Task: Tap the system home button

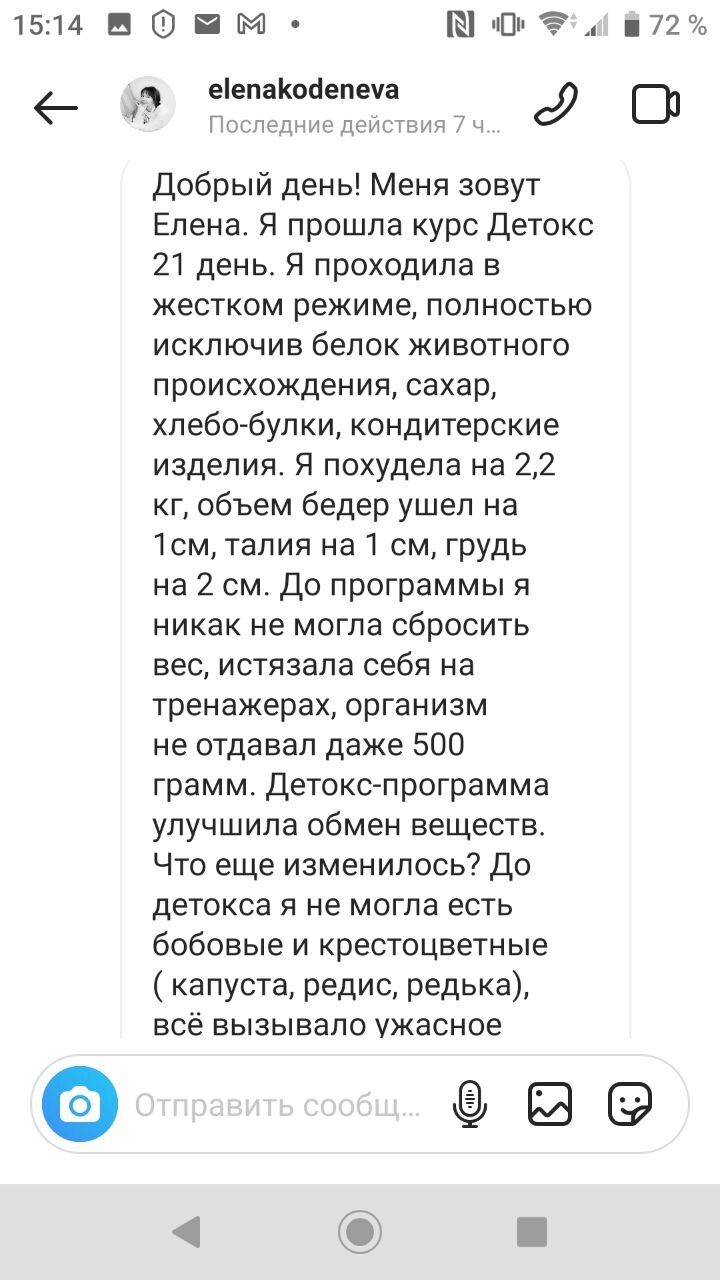Action: tap(359, 1232)
